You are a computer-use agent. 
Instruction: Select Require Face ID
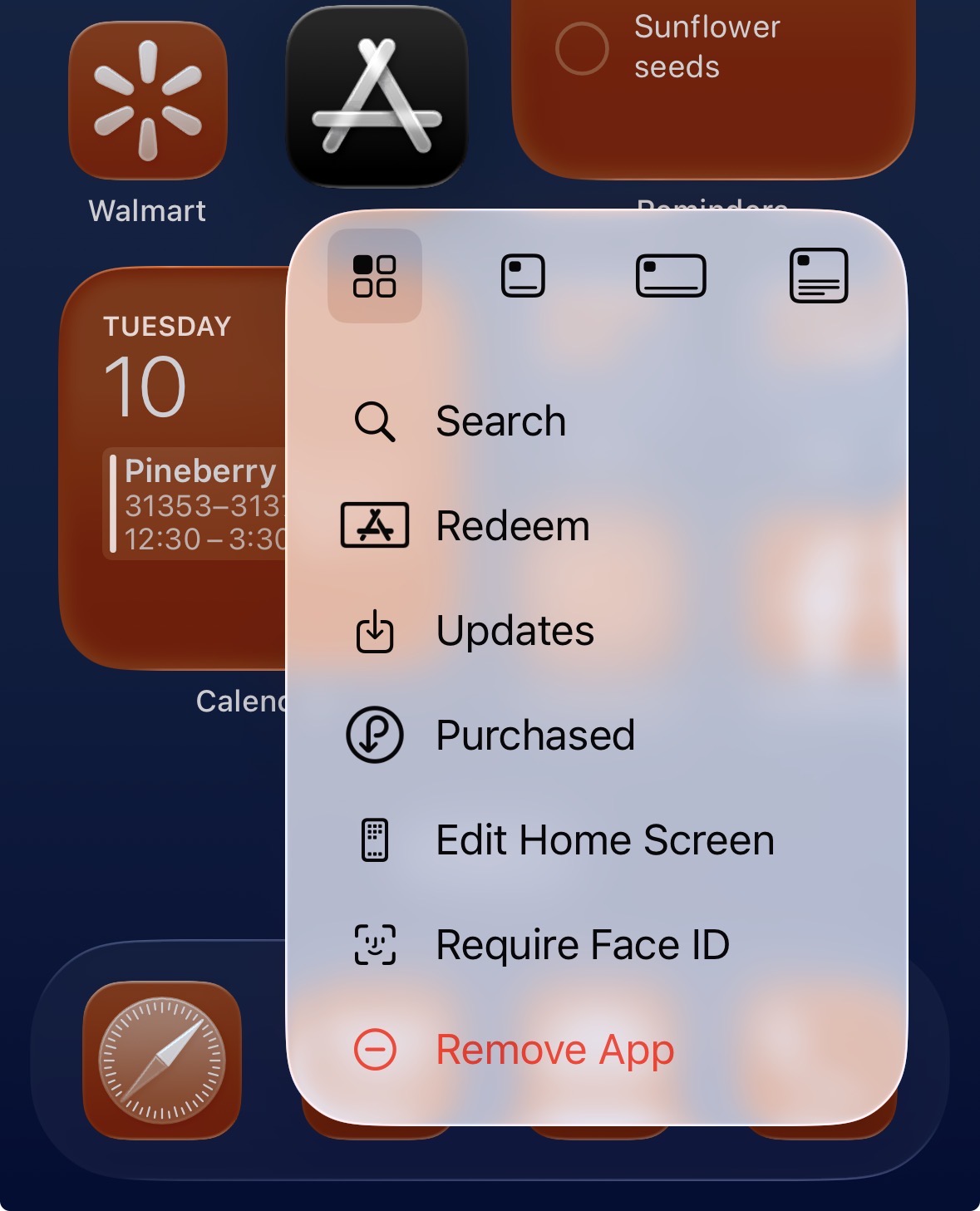[582, 945]
